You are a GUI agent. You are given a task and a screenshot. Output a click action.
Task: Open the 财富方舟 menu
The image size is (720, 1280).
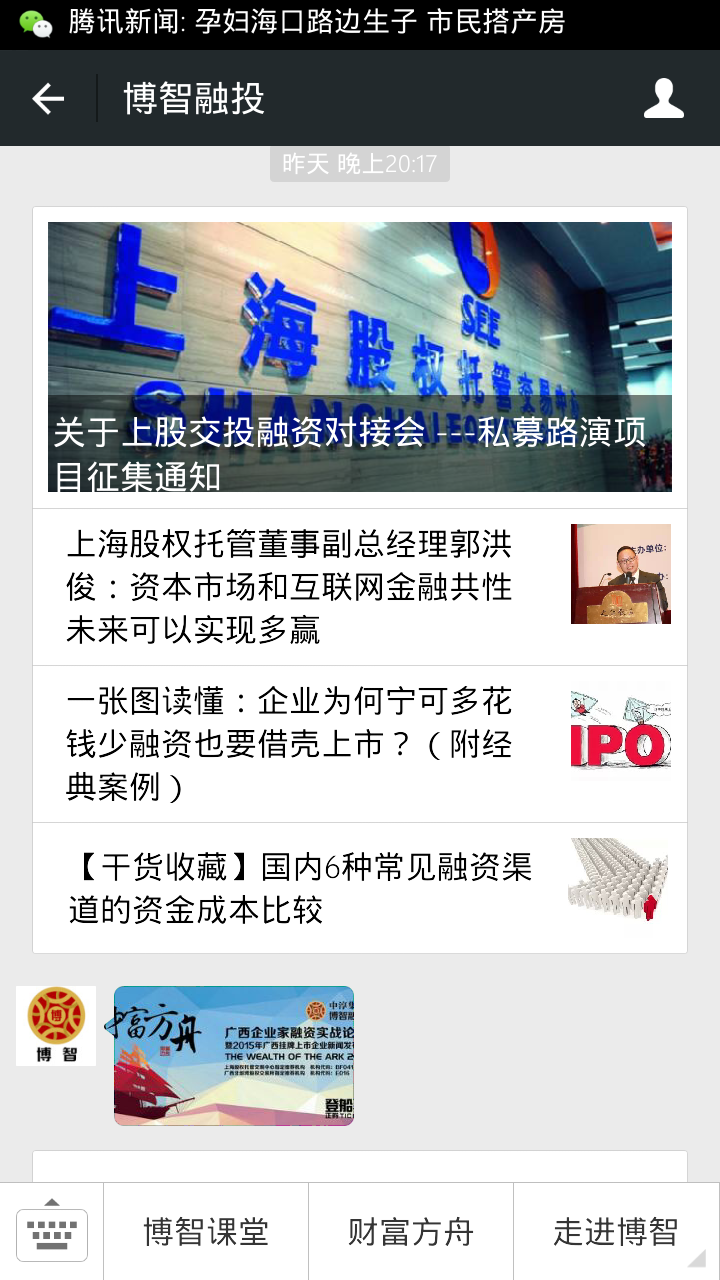click(411, 1232)
